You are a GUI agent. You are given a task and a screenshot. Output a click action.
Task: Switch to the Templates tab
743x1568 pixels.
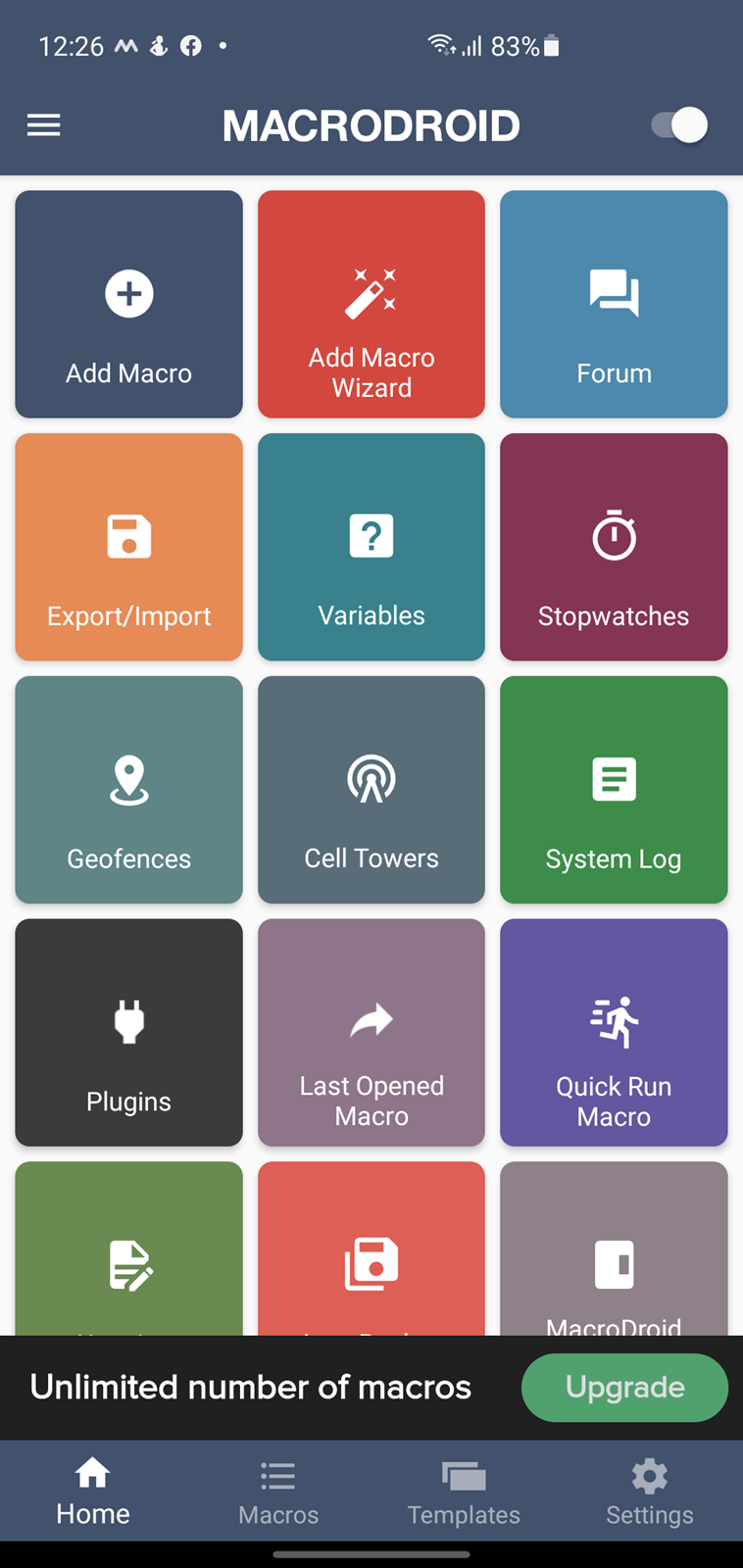pos(464,1492)
